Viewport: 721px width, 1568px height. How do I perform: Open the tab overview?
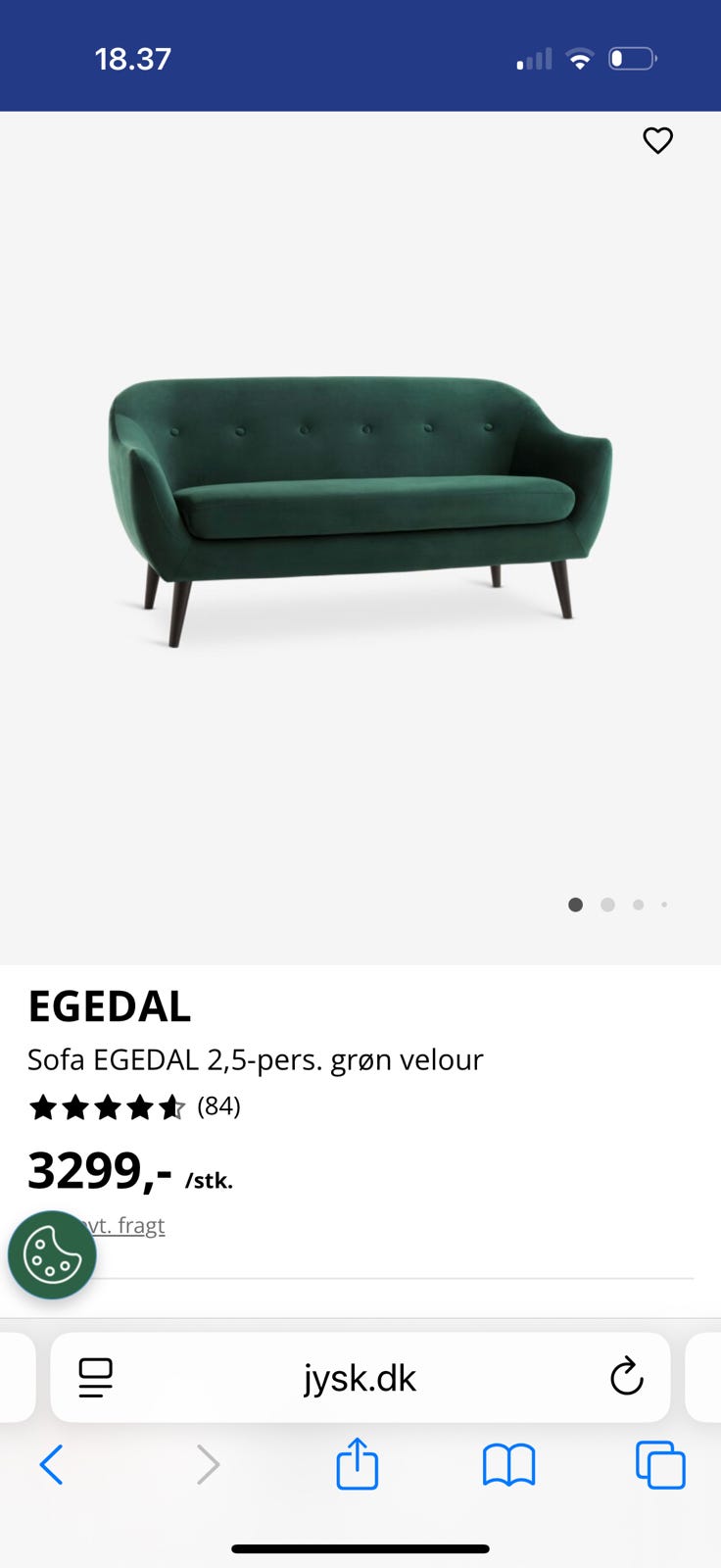click(660, 1465)
